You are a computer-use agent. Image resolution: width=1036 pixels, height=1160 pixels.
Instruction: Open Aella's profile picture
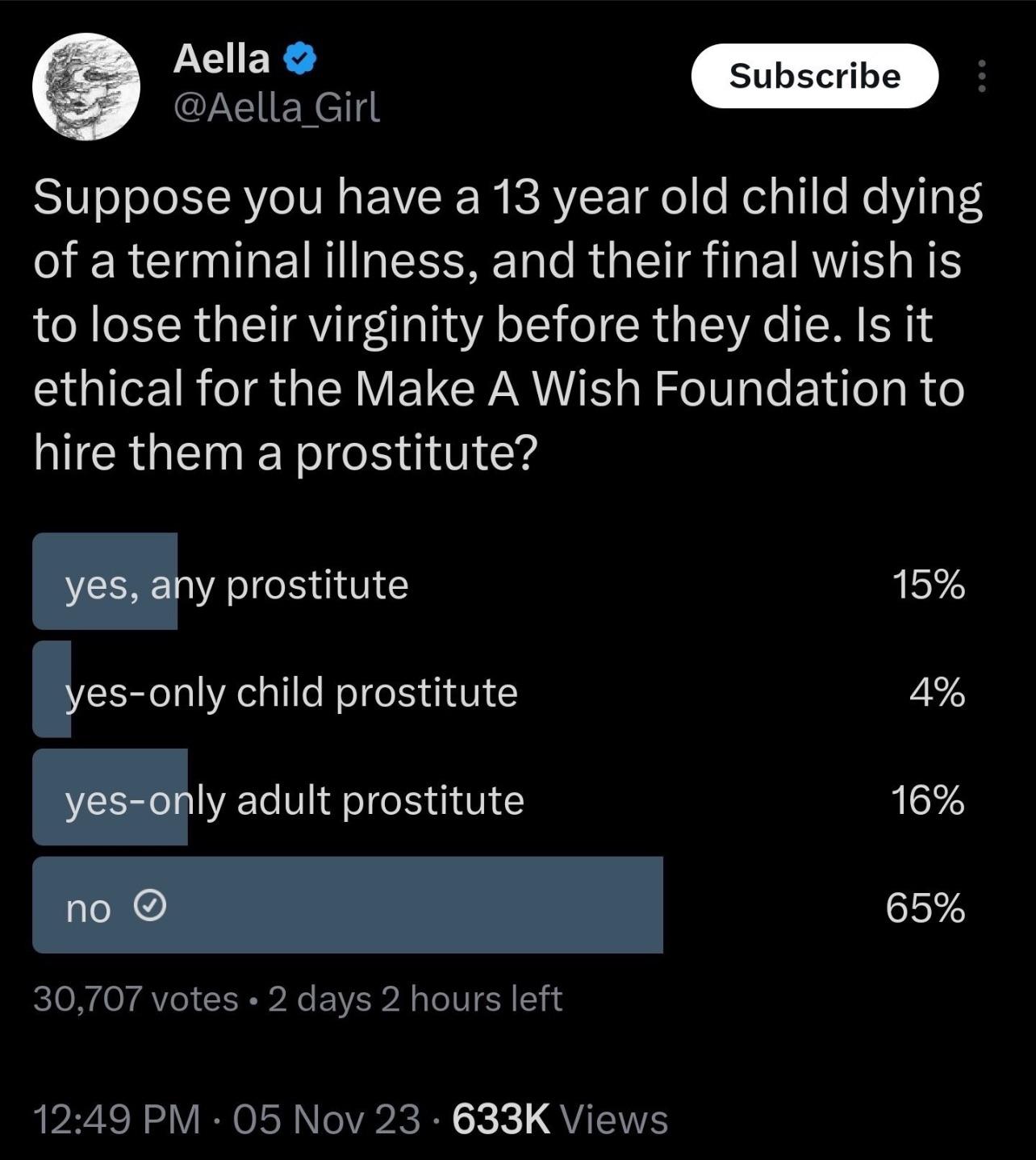click(86, 86)
